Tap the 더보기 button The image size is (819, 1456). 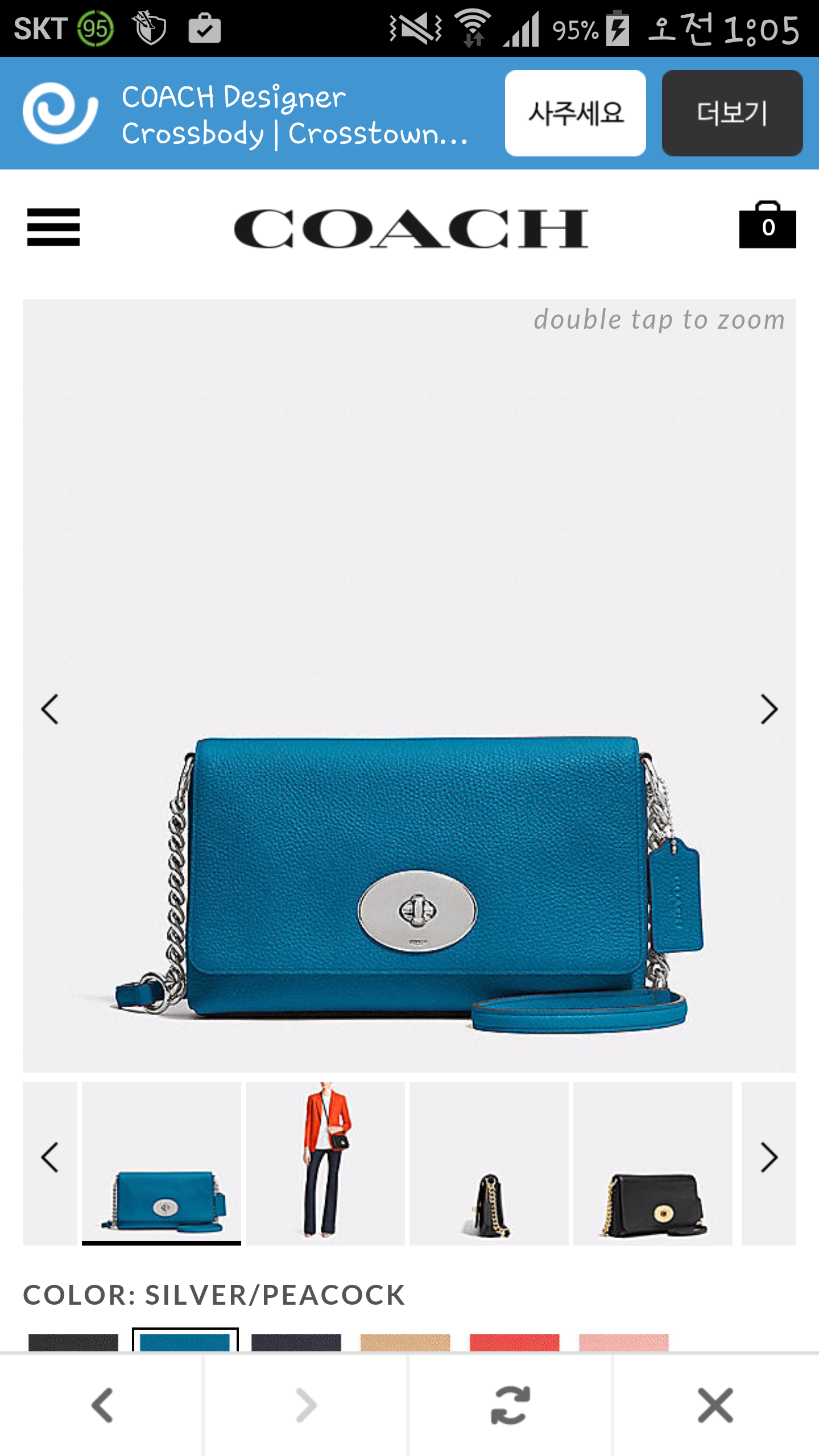click(732, 113)
